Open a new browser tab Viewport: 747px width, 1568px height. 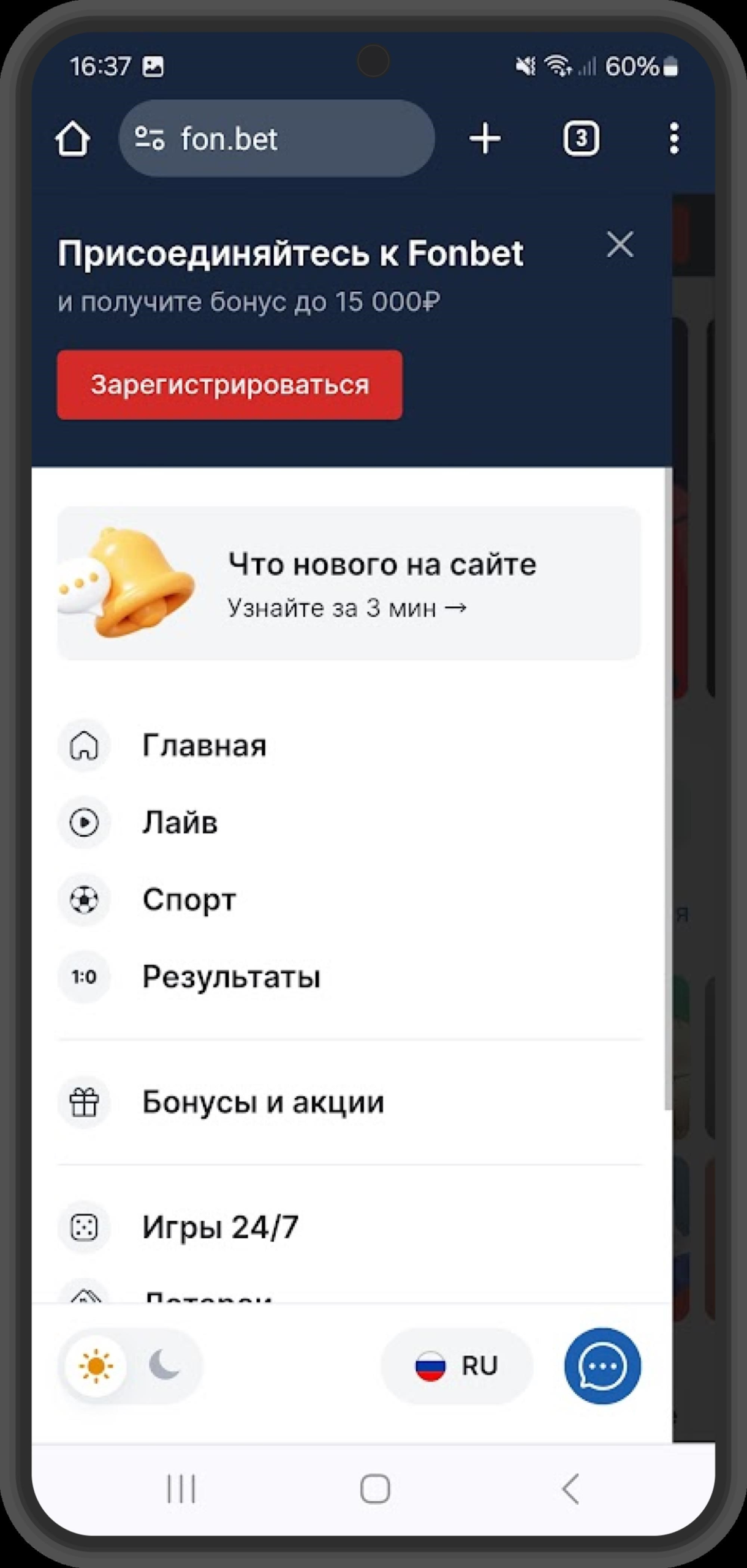(485, 138)
